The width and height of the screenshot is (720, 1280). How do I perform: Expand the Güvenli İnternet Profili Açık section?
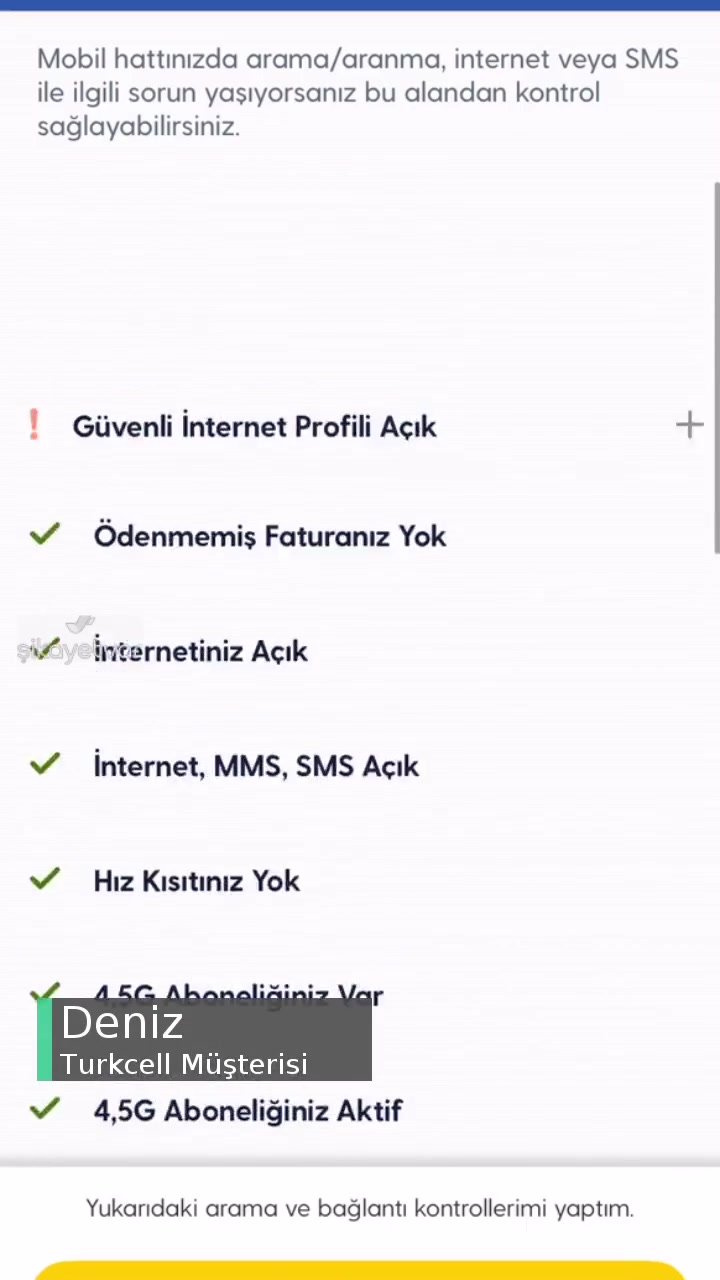[x=689, y=424]
